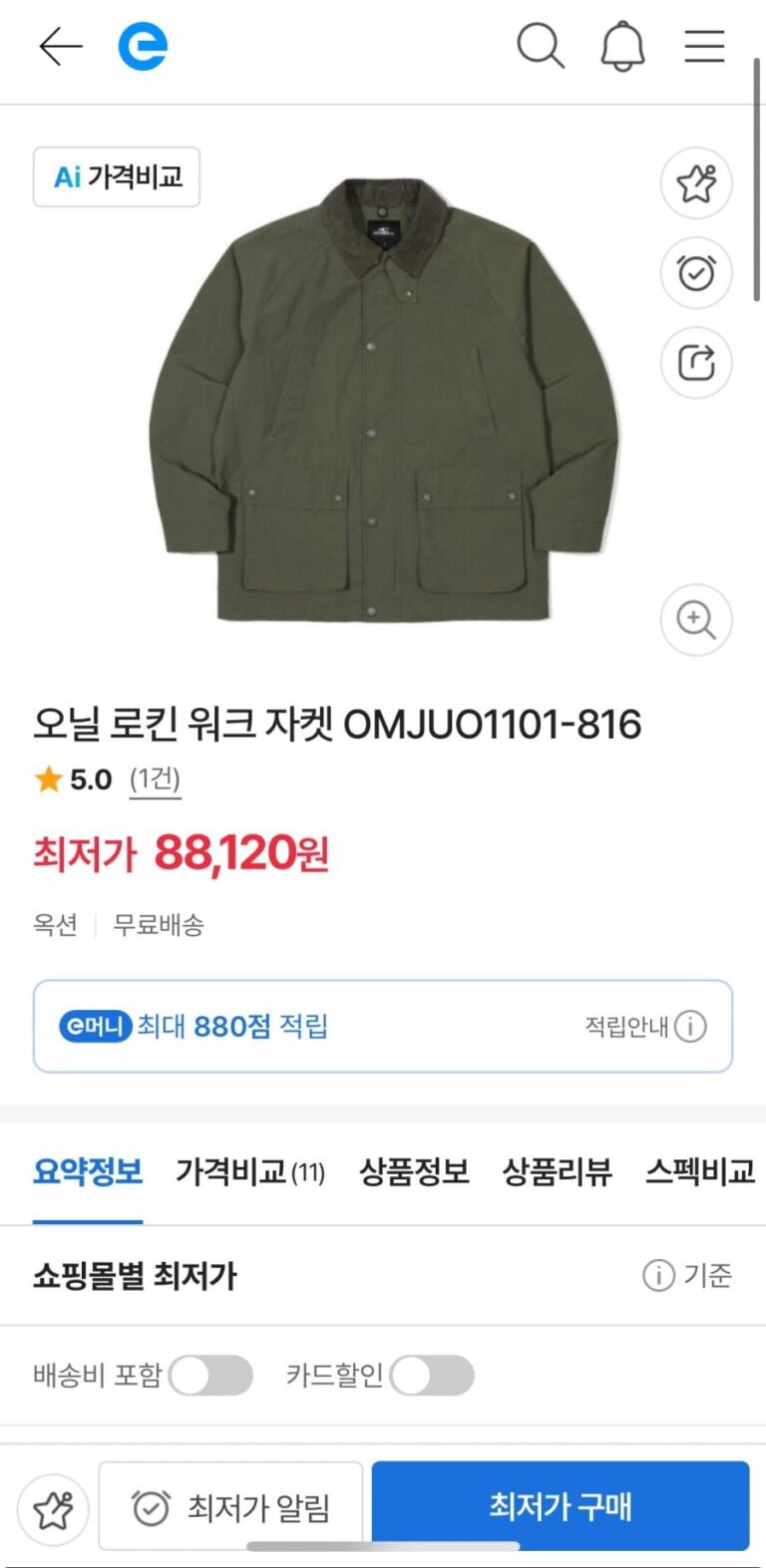Switch to the 상품정보 tab
Image resolution: width=766 pixels, height=1568 pixels.
coord(414,1171)
